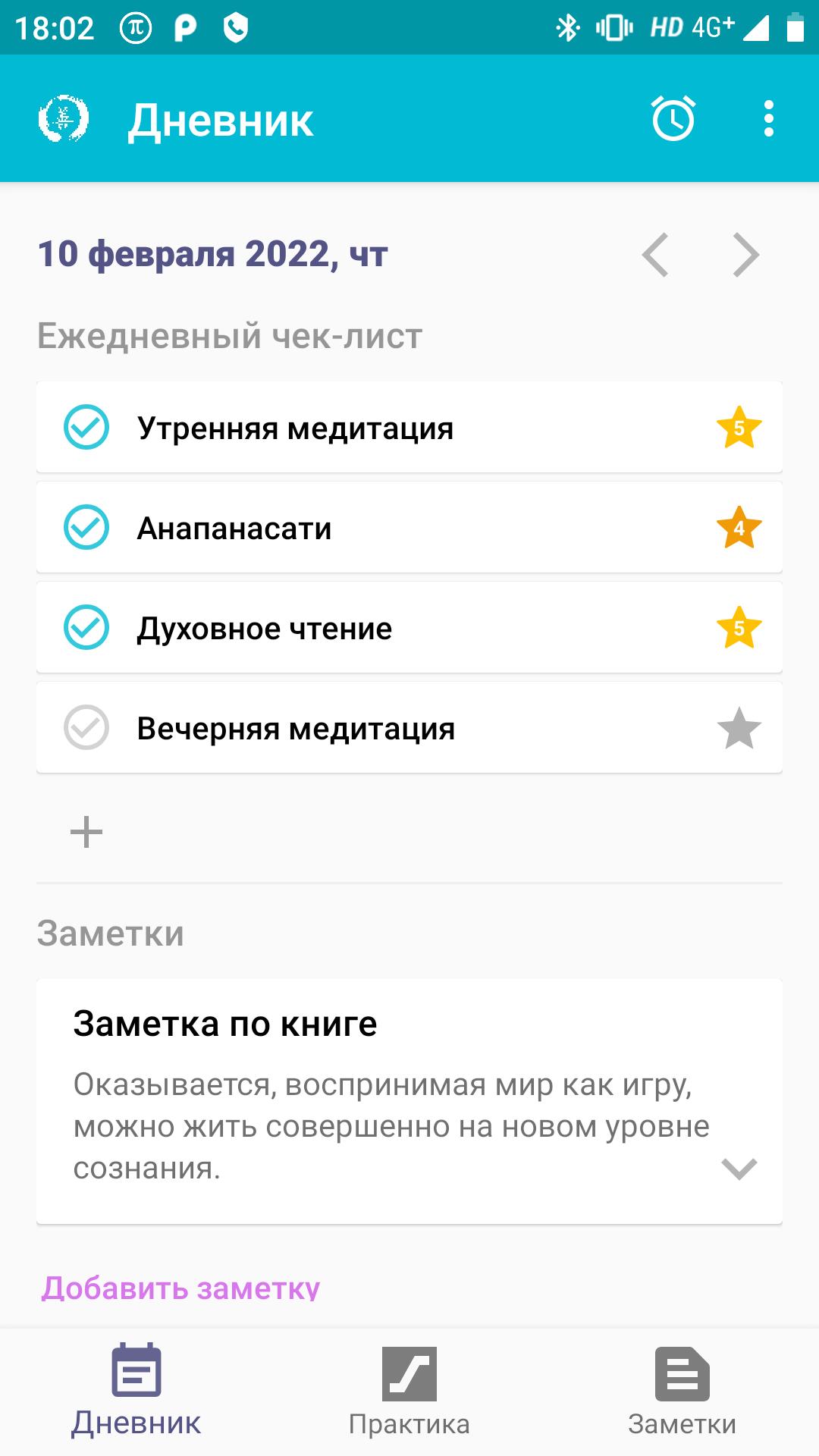Add a new checklist item with plus
This screenshot has width=819, height=1456.
[86, 832]
